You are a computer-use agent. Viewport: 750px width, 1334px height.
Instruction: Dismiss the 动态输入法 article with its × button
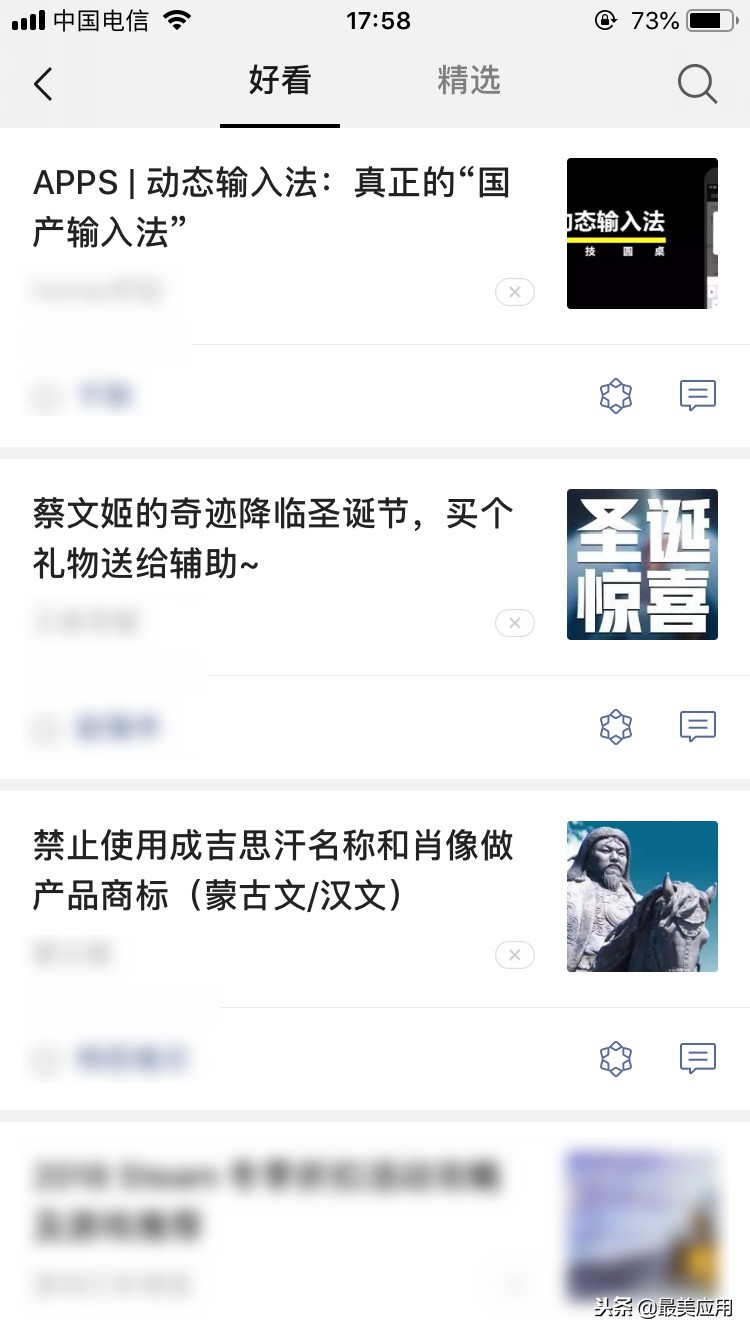coord(514,292)
